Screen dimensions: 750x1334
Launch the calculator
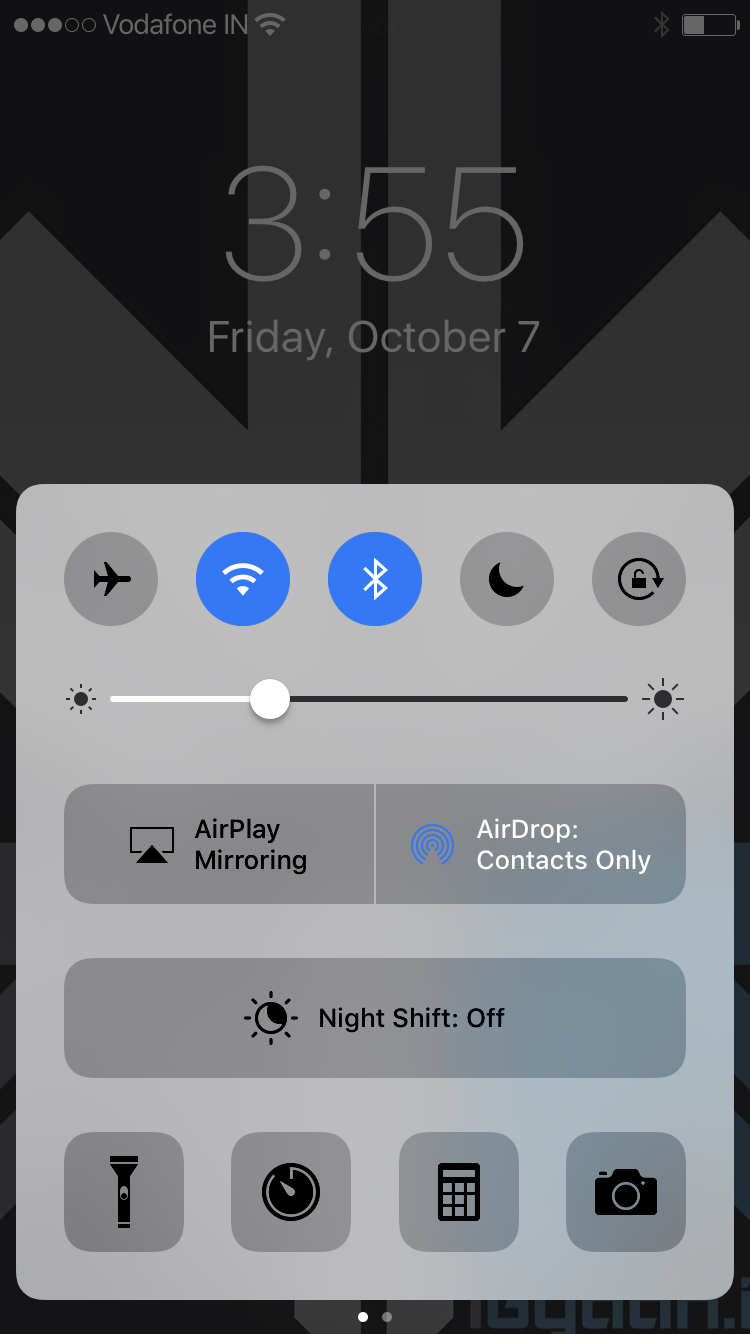pyautogui.click(x=459, y=1191)
